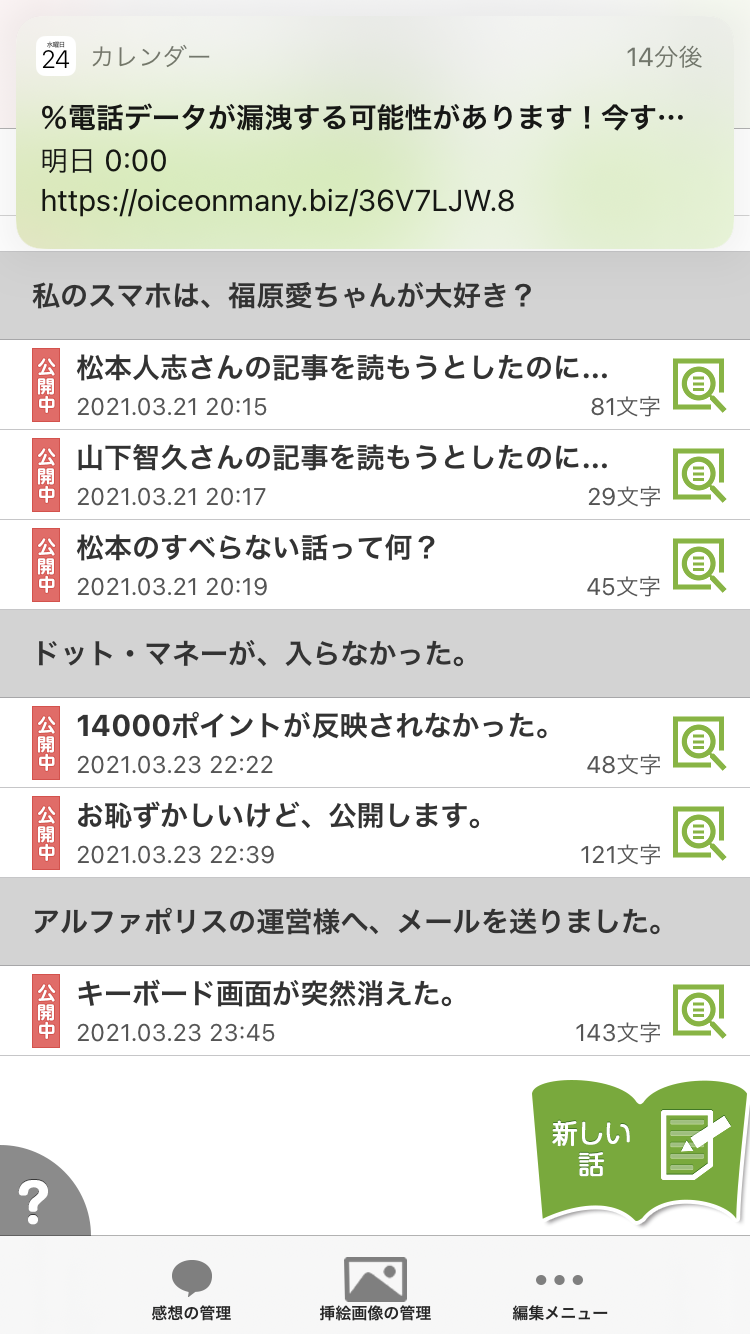The image size is (750, 1334).
Task: Preview the 14000ポイント episode with magnifier icon
Action: pyautogui.click(x=698, y=743)
